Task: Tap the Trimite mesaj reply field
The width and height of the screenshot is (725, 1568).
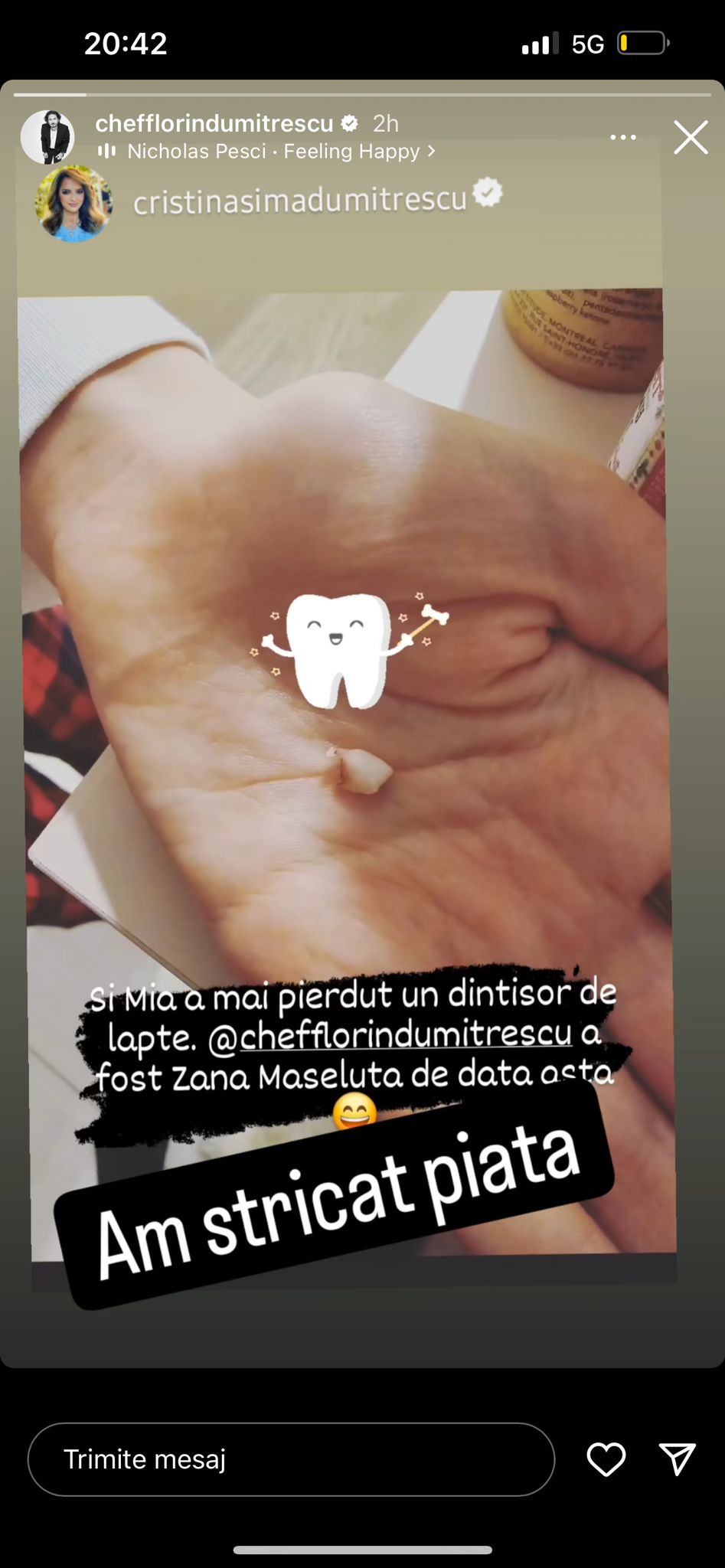Action: coord(291,1459)
